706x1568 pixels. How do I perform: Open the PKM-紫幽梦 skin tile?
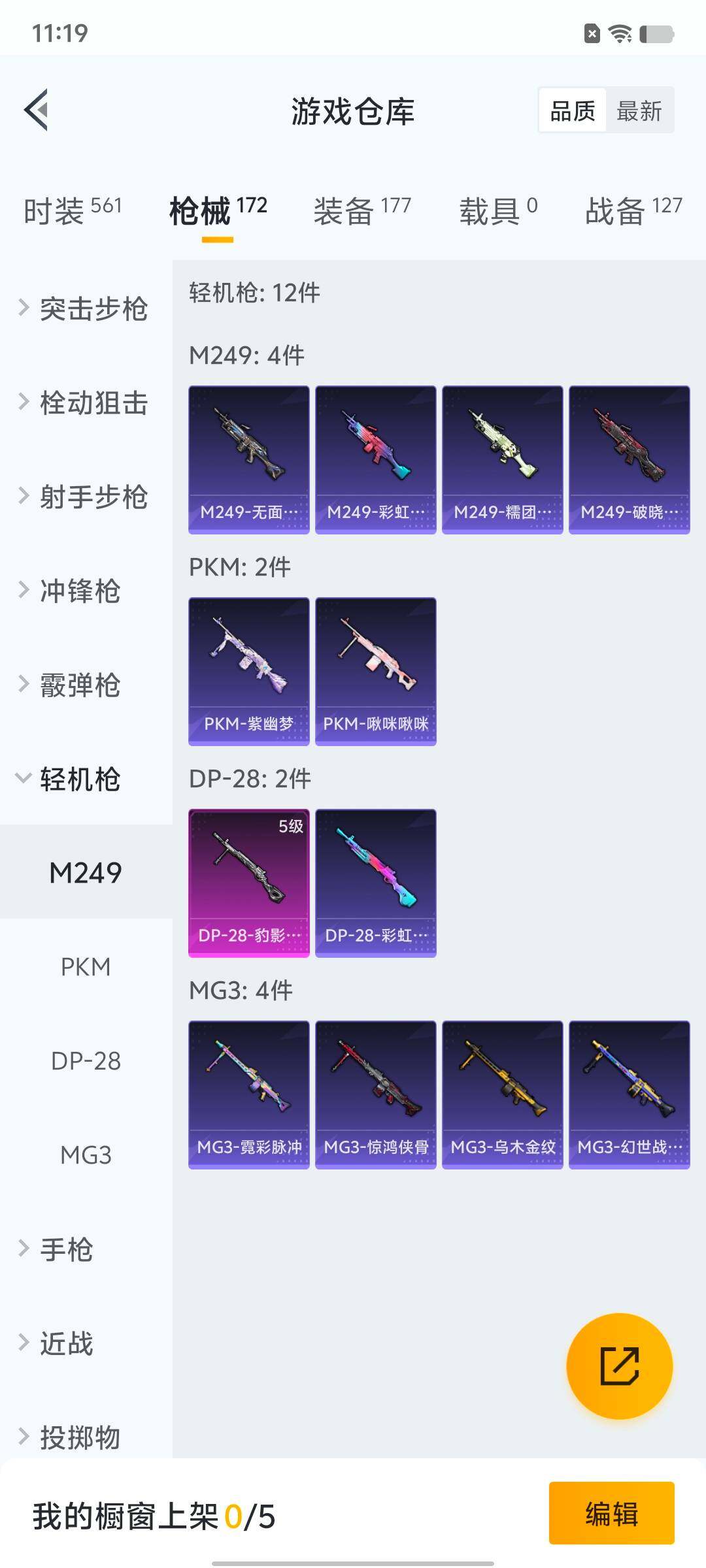pyautogui.click(x=249, y=671)
